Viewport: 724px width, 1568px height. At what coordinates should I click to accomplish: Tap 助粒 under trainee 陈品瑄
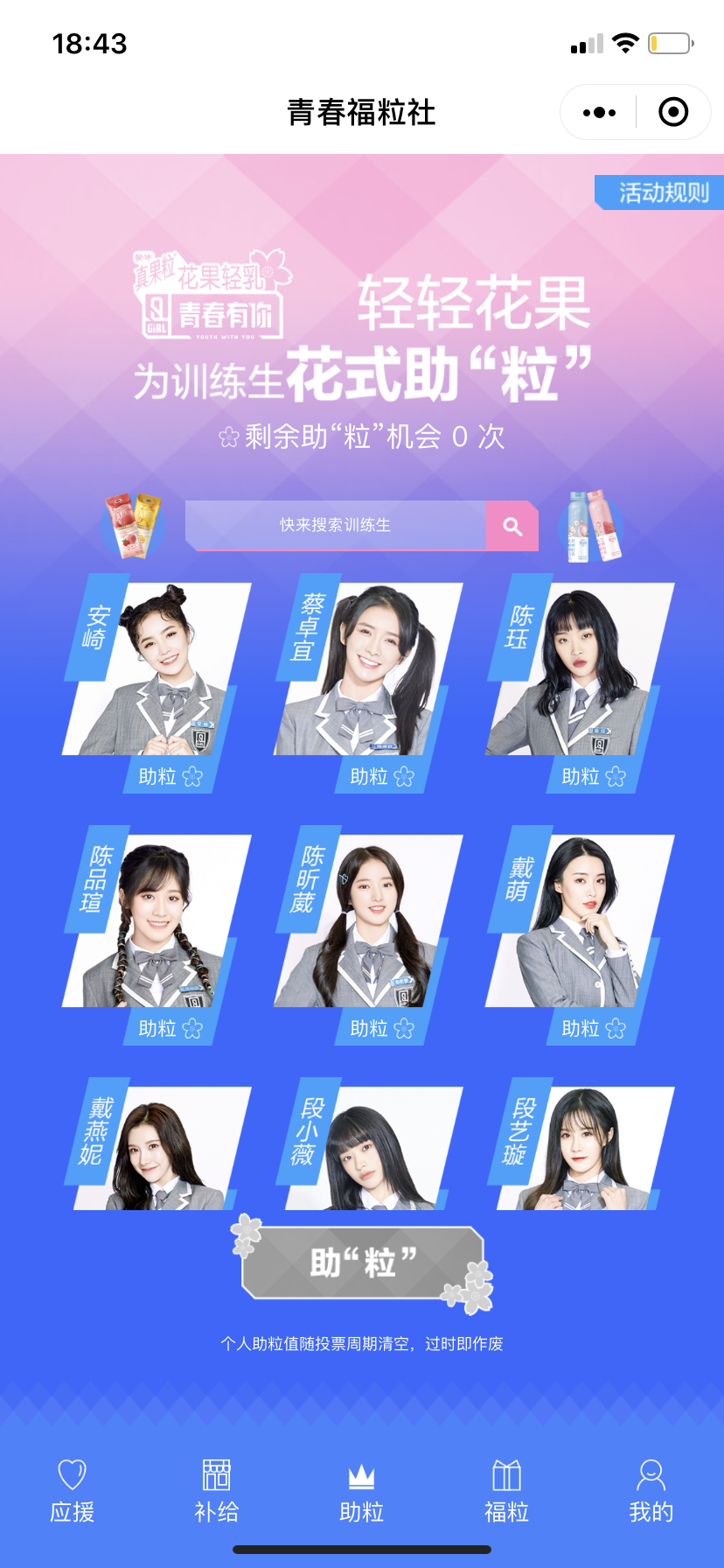(x=170, y=1029)
